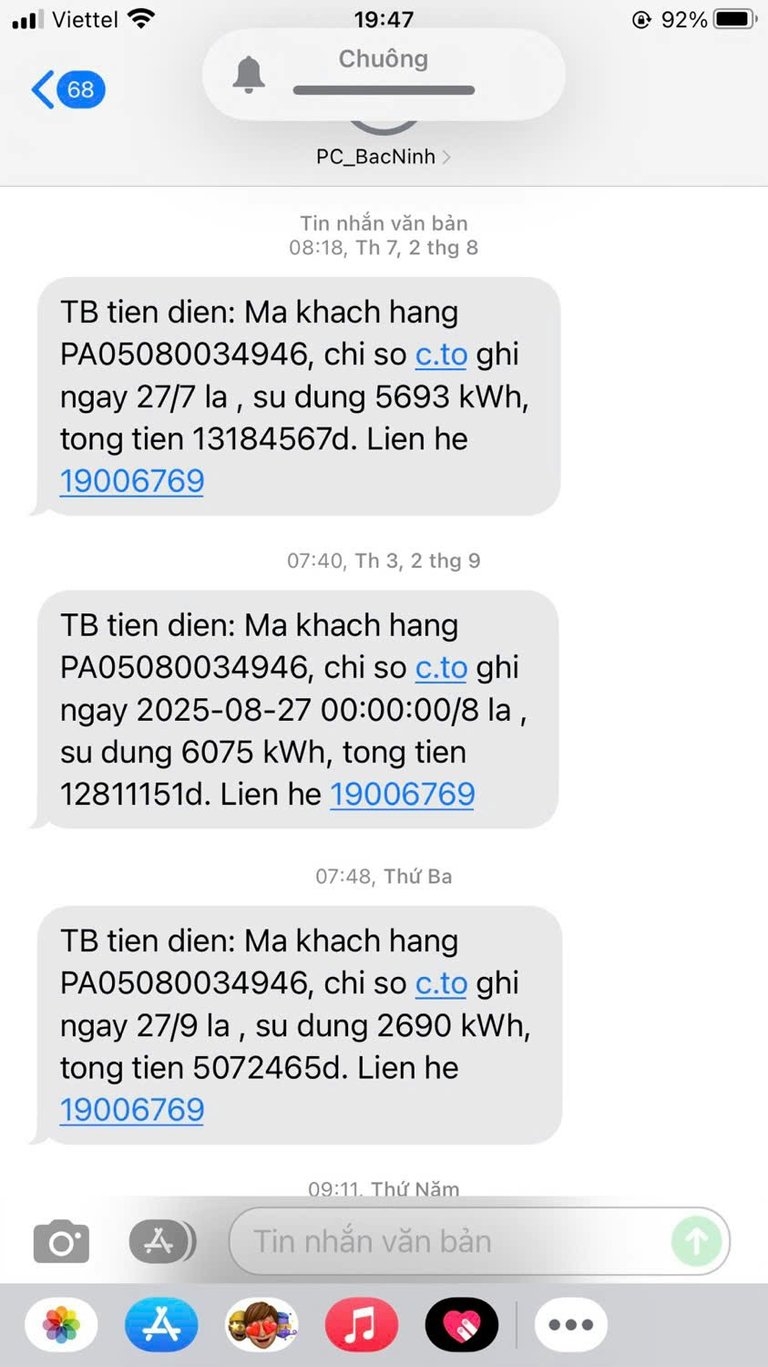Select the PC_BacNinh contact name header
768x1367 pixels.
(x=376, y=157)
